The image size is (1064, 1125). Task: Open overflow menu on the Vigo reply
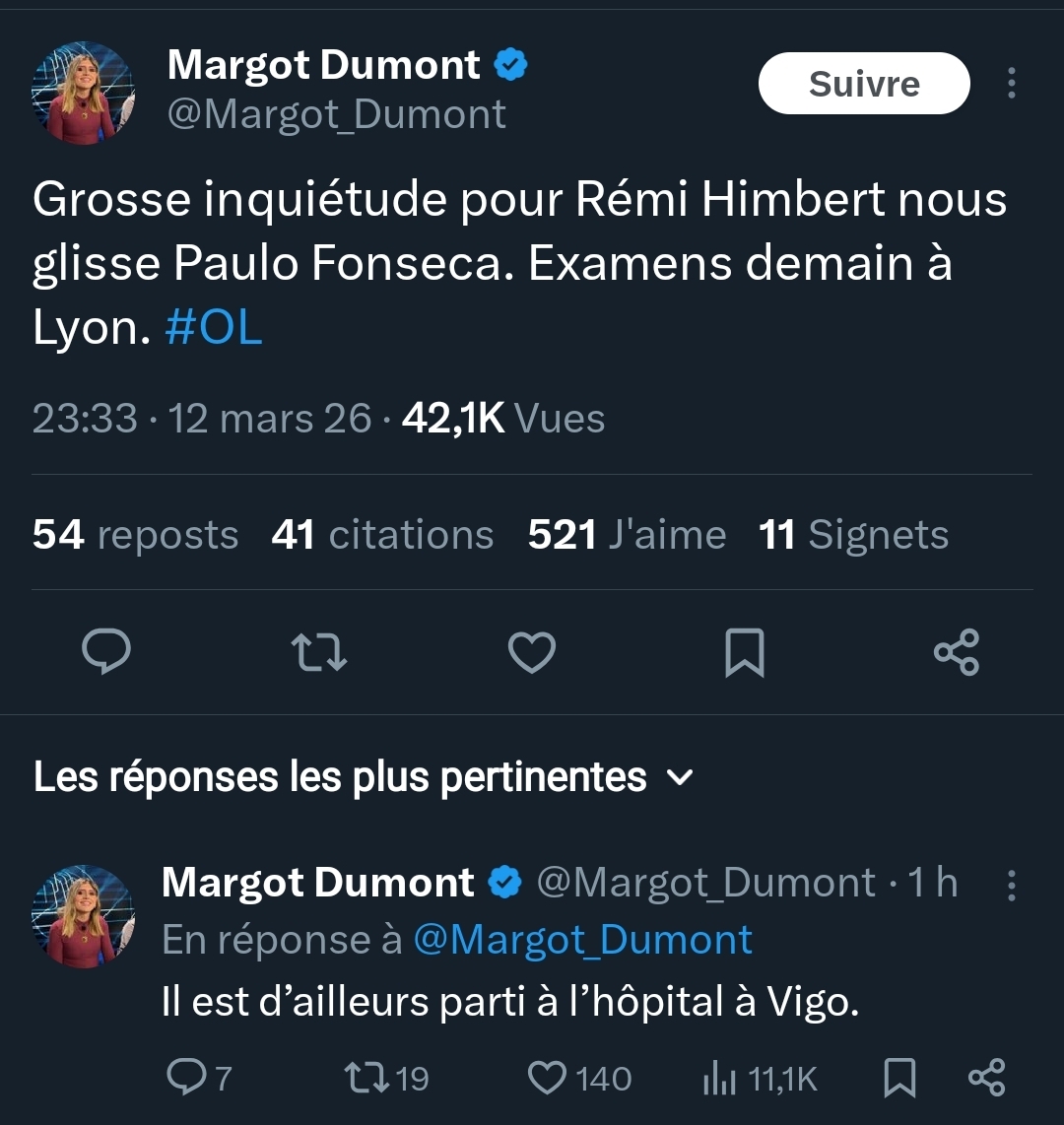pyautogui.click(x=1011, y=886)
